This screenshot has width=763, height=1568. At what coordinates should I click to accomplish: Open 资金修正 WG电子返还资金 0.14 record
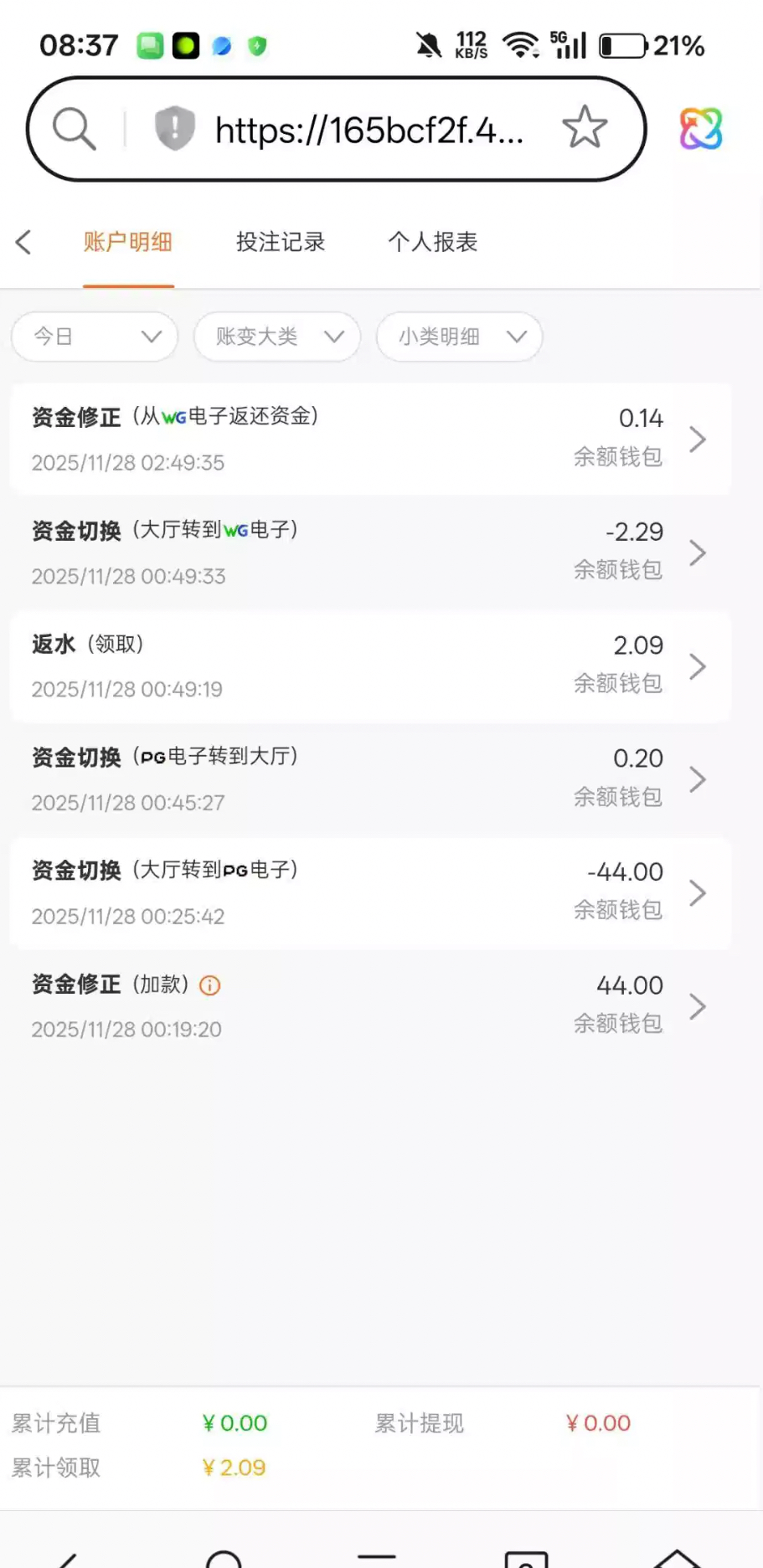coord(370,439)
